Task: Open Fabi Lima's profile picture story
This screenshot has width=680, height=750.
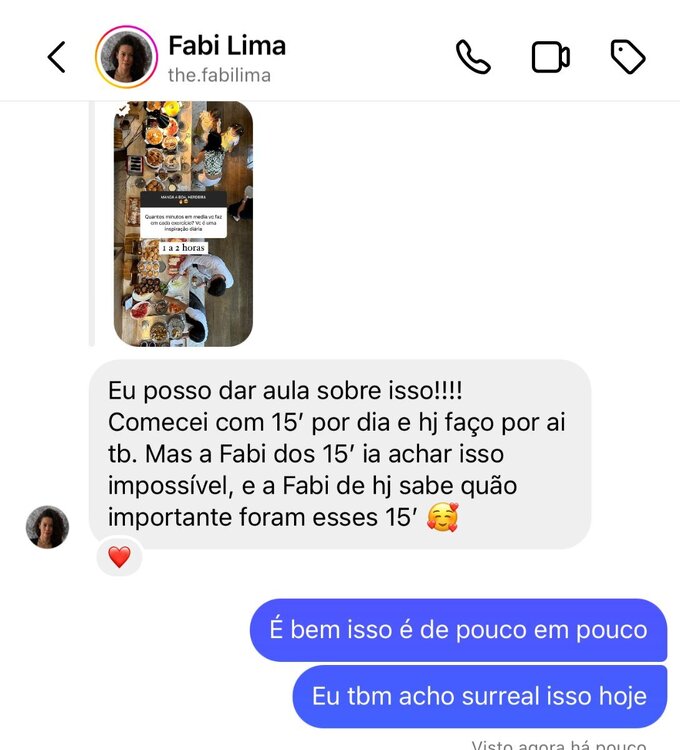Action: click(x=126, y=57)
